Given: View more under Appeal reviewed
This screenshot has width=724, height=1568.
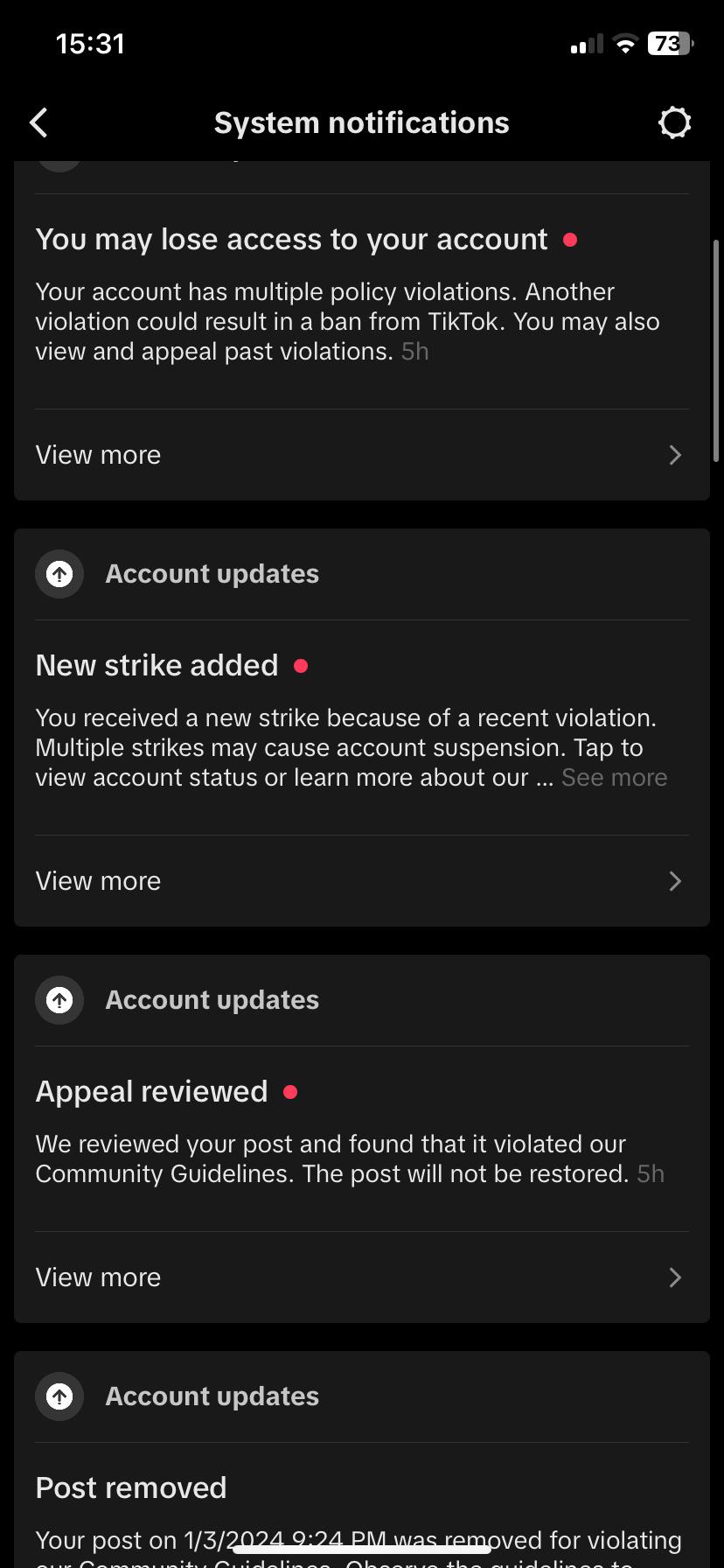Looking at the screenshot, I should coord(361,1277).
